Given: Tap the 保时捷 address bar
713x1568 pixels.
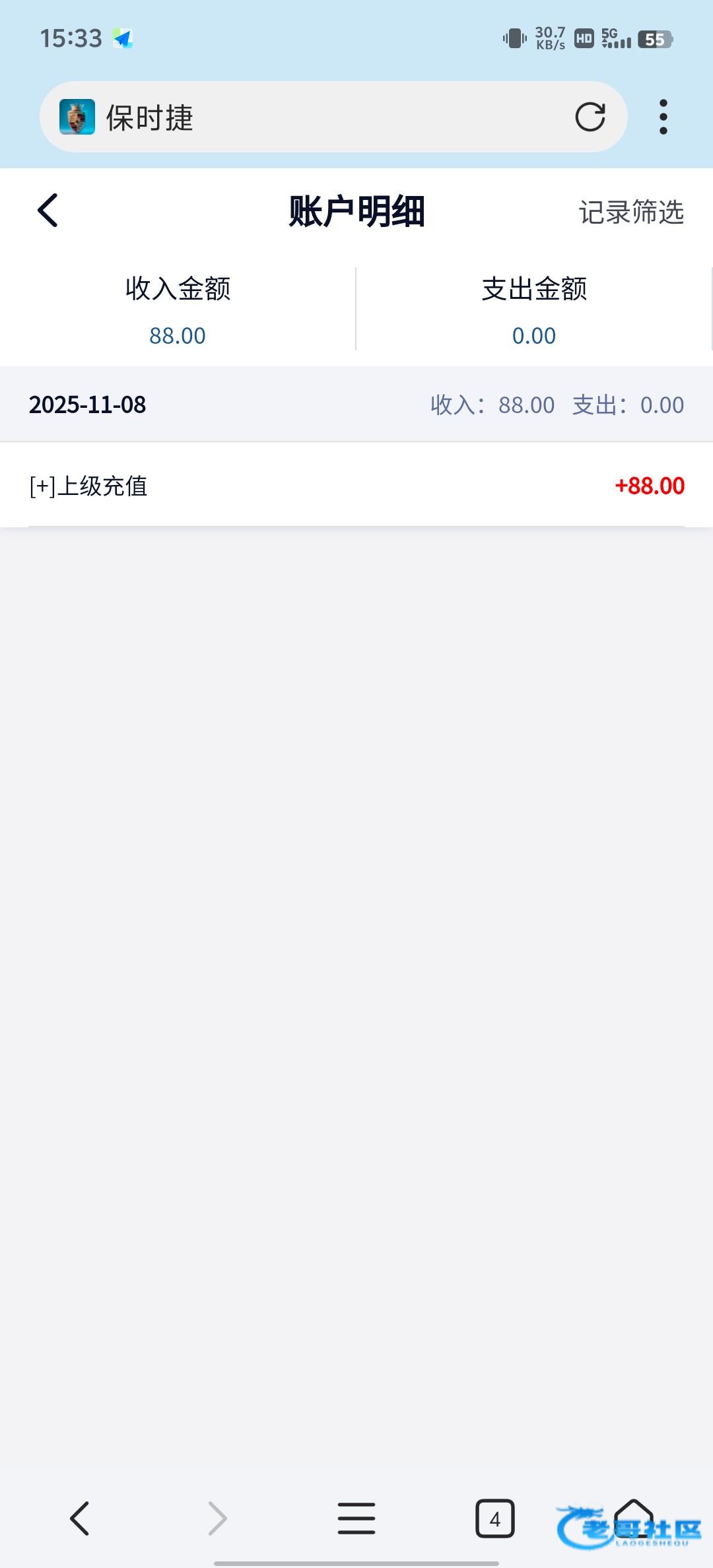Looking at the screenshot, I should pyautogui.click(x=330, y=117).
